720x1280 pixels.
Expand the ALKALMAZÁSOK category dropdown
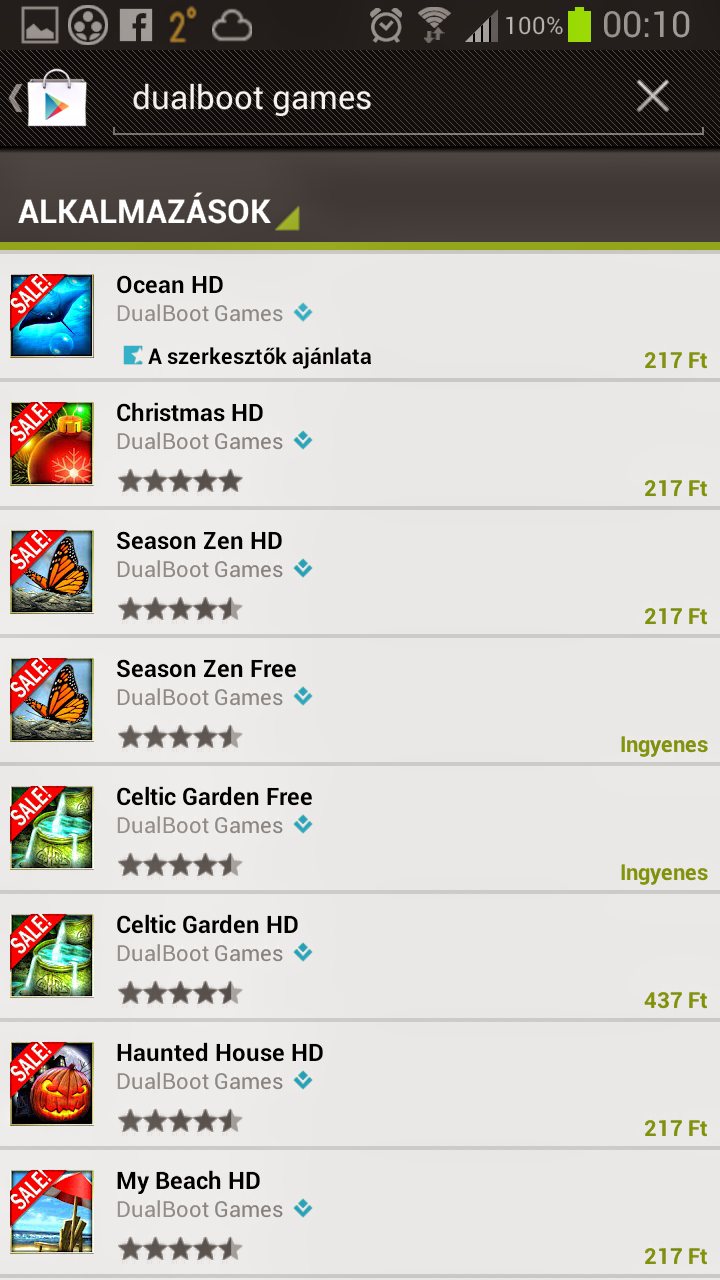point(158,212)
